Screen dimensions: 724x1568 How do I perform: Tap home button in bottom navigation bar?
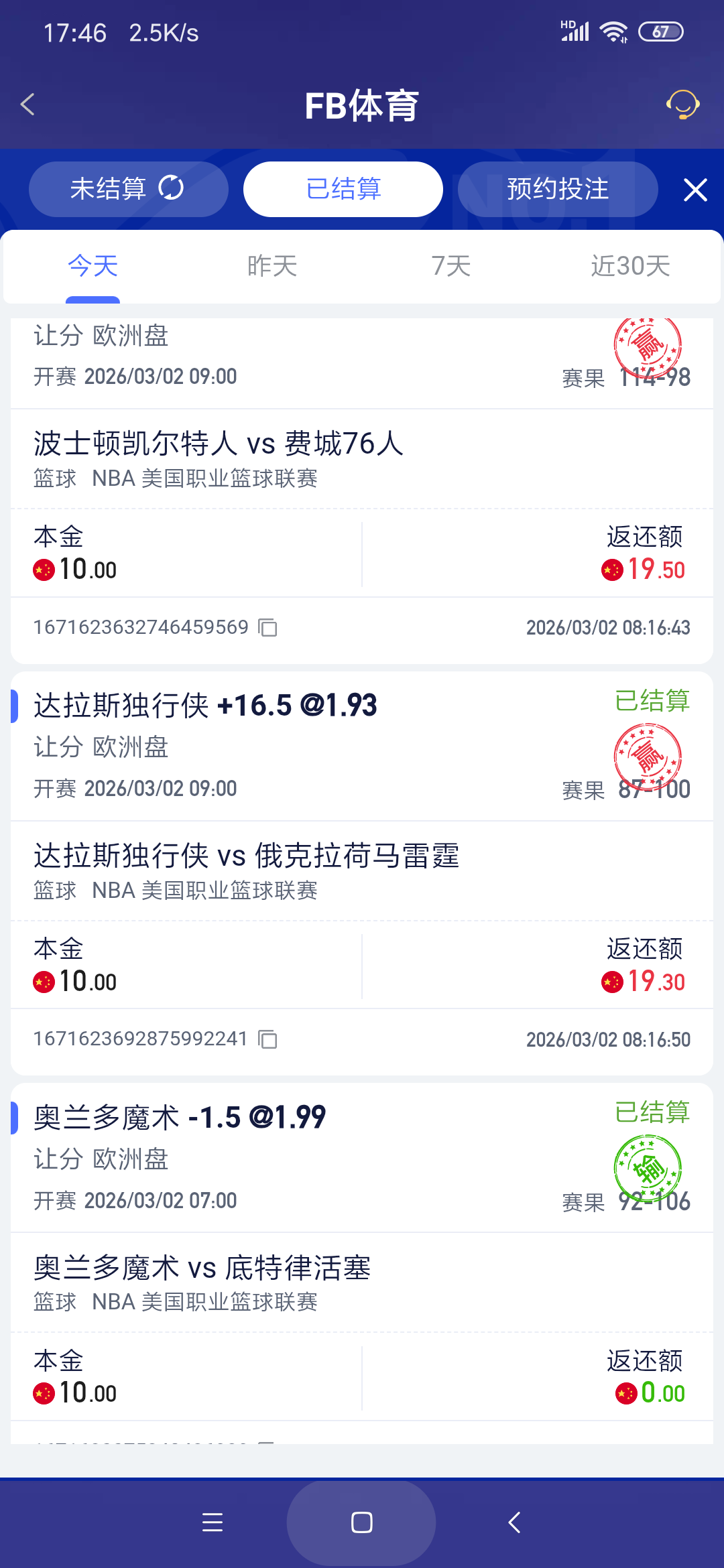361,1522
